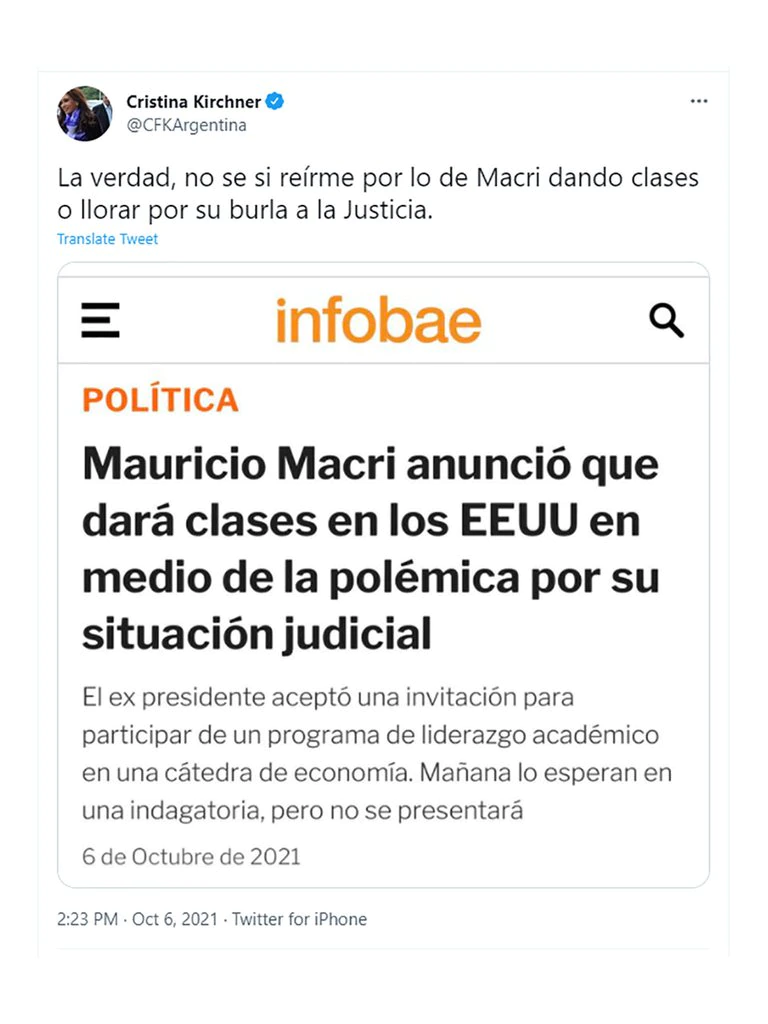Open the Twitter for iPhone source link
The width and height of the screenshot is (768, 1024).
click(x=299, y=919)
